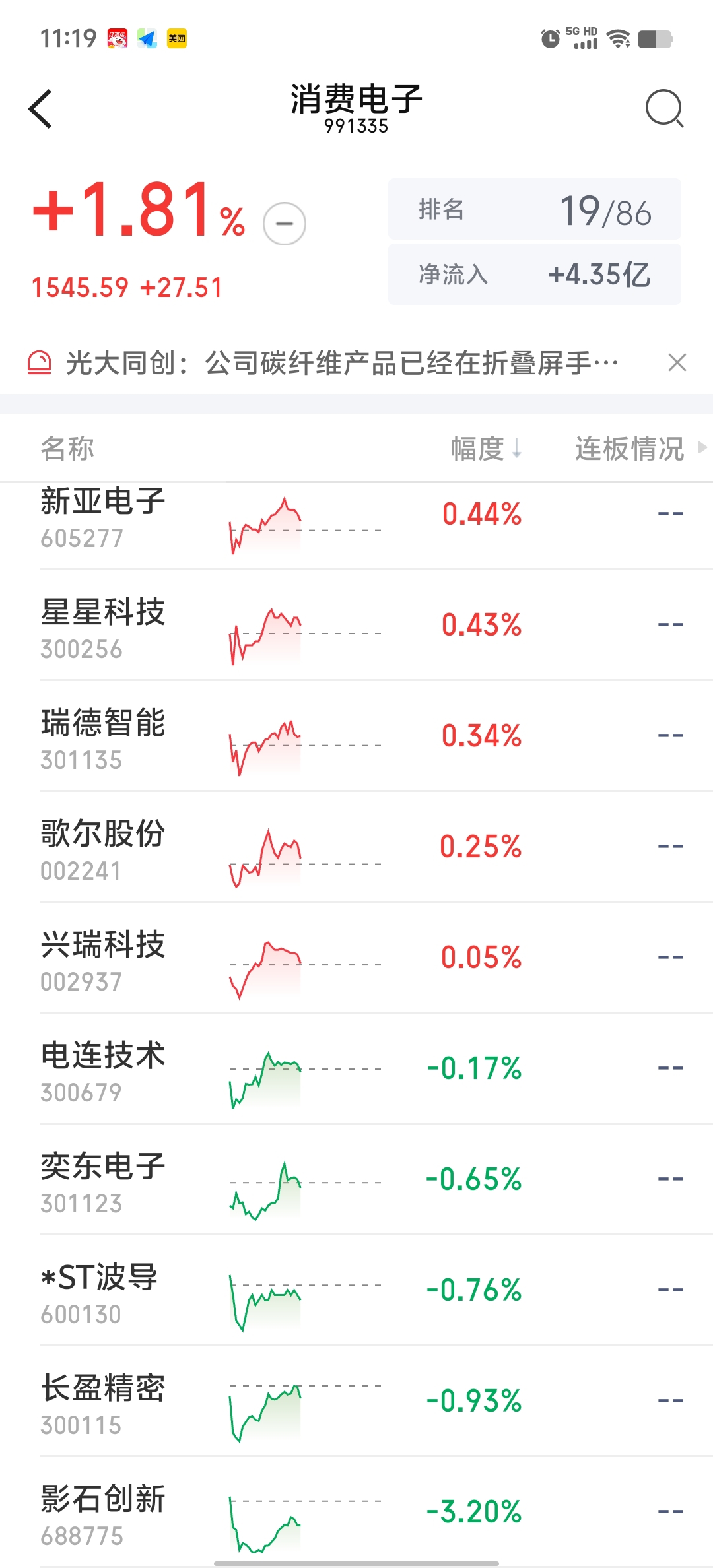Open the search magnifier icon
713x1568 pixels.
(664, 108)
